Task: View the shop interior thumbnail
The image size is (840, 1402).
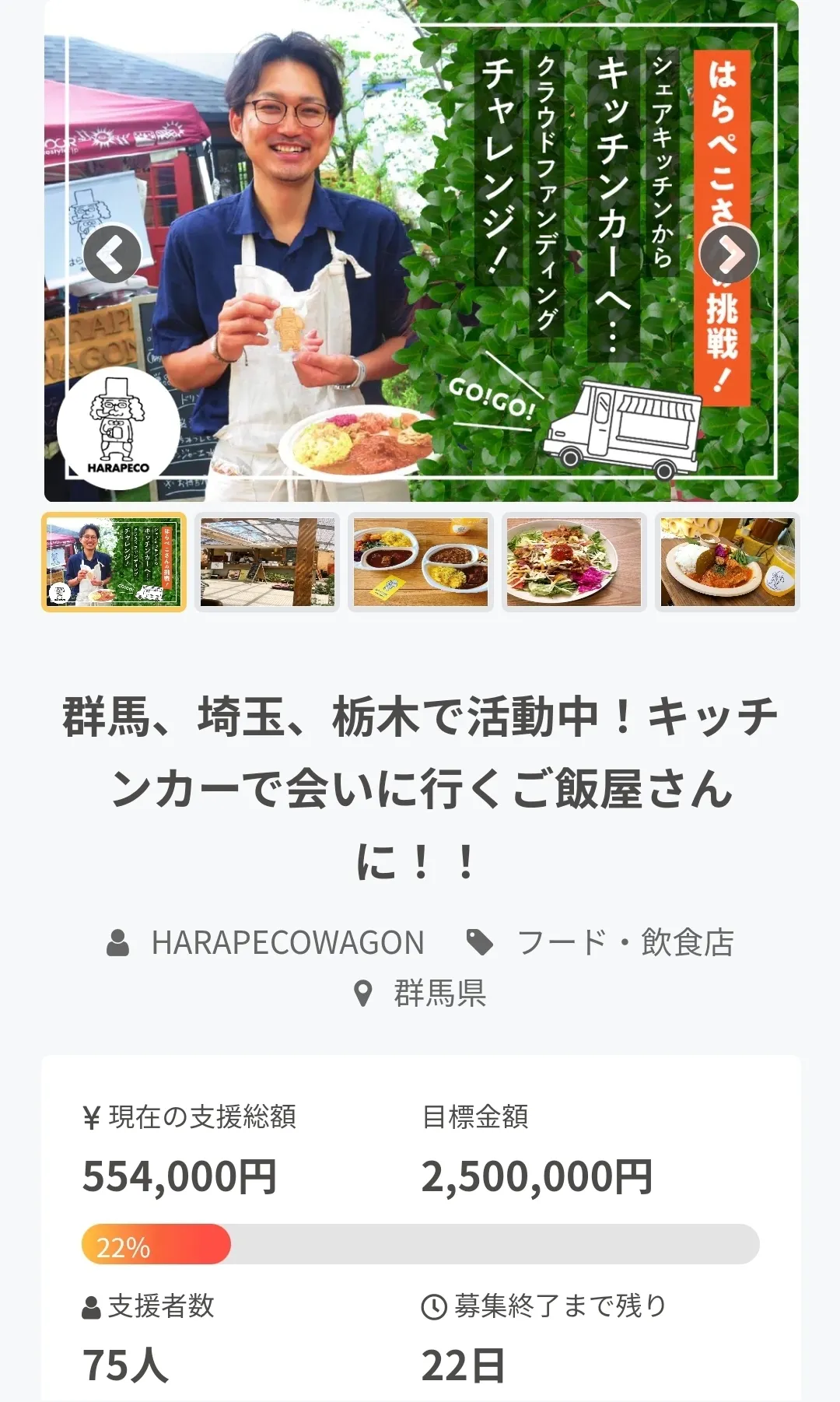Action: [267, 562]
